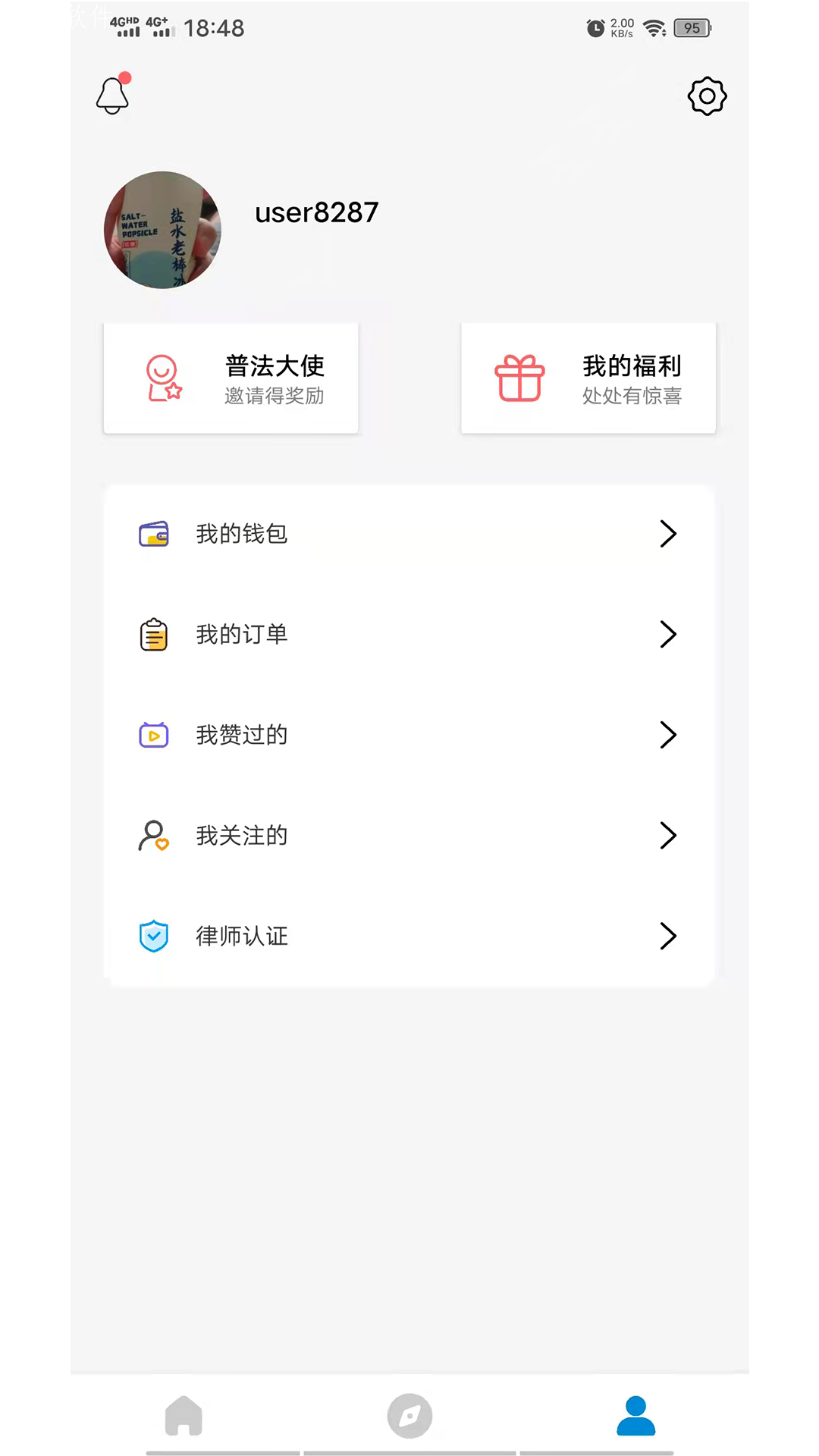The height and width of the screenshot is (1456, 819).
Task: Expand 我的钱包 via its chevron
Action: 668,533
